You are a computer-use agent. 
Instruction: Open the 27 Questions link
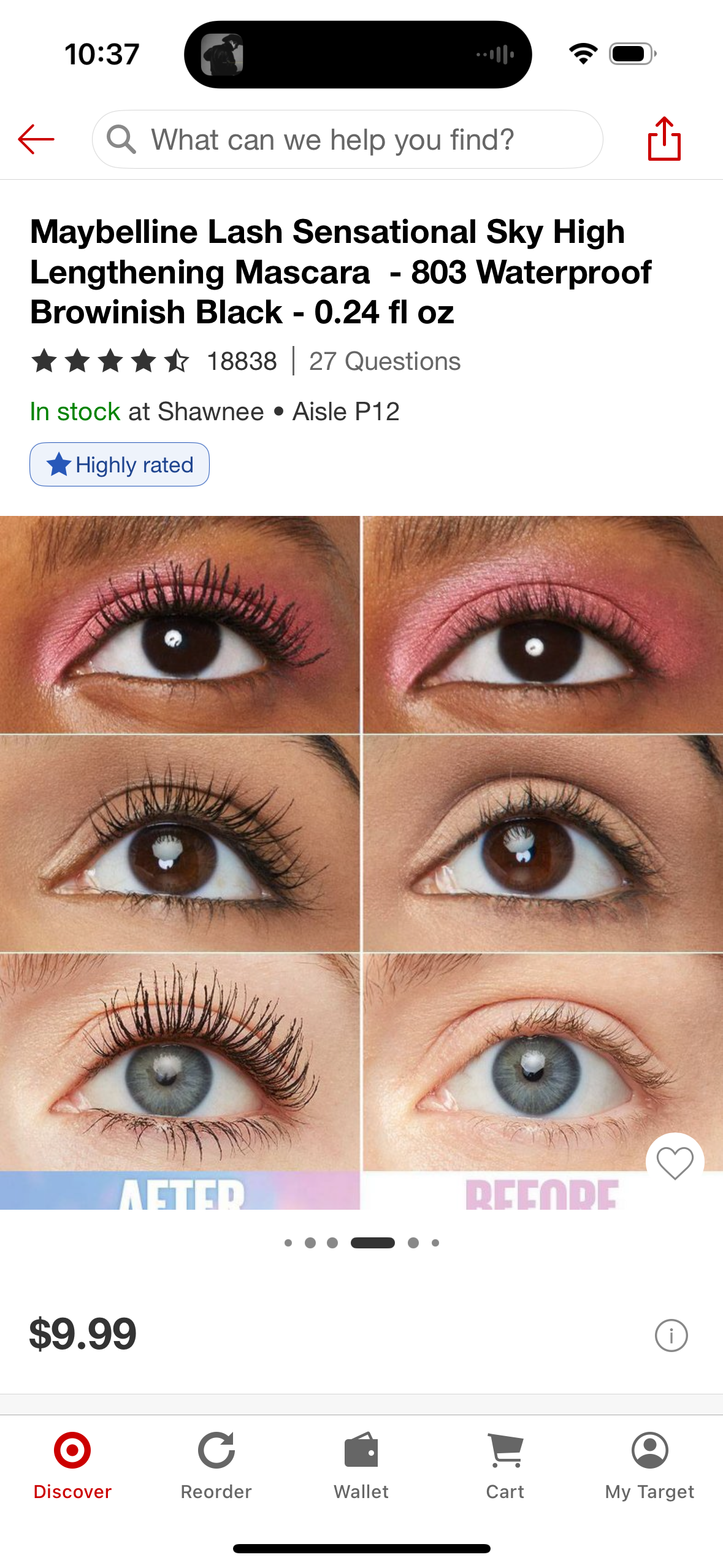tap(384, 361)
